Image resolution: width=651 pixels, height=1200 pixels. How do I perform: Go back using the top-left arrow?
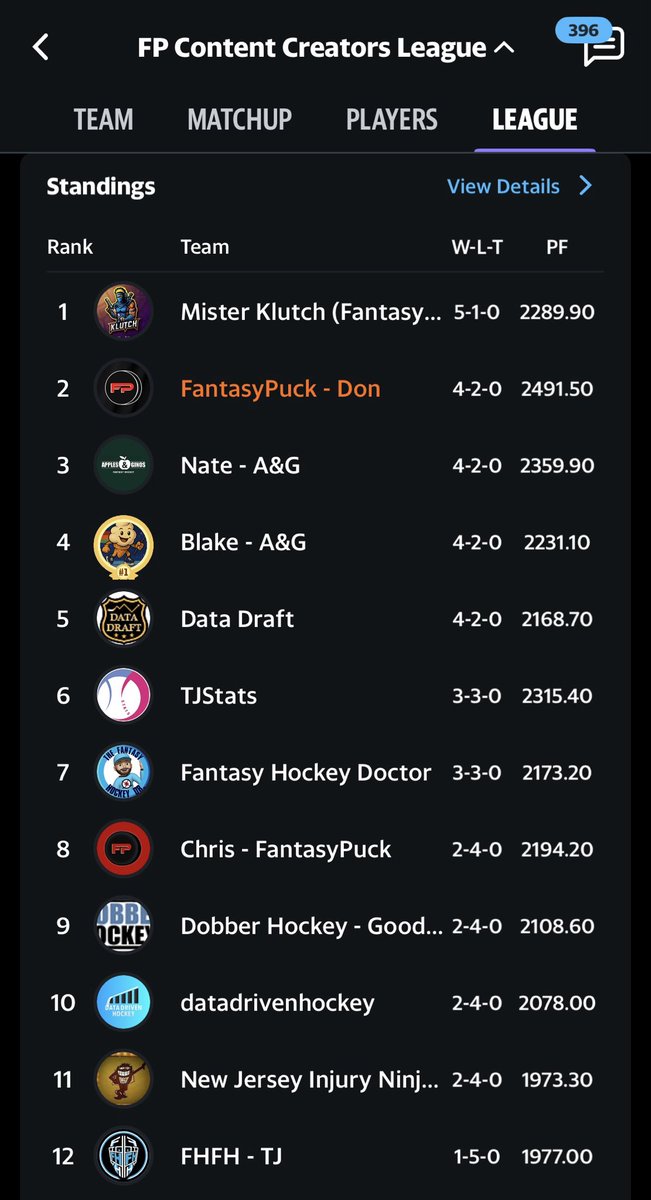click(41, 47)
